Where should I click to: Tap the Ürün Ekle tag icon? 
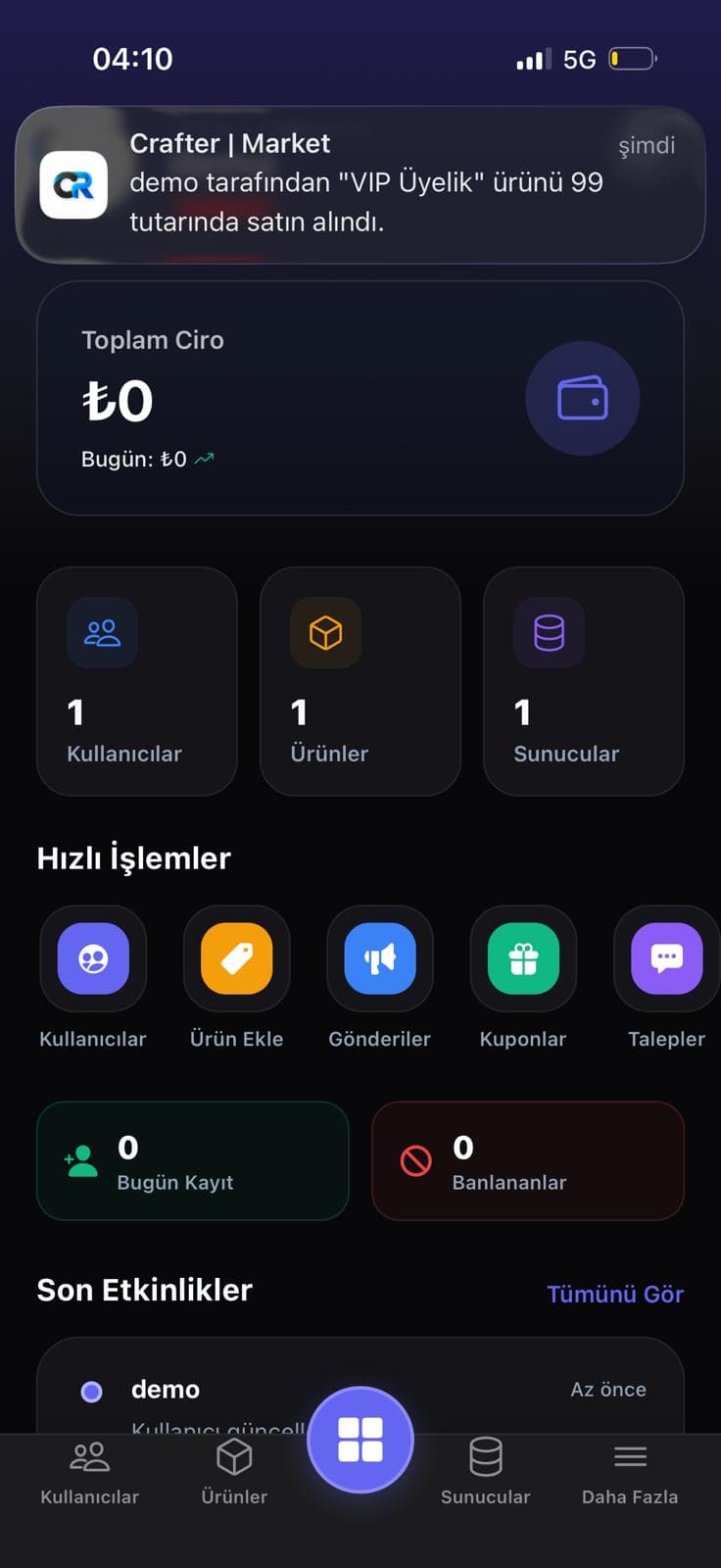click(236, 958)
